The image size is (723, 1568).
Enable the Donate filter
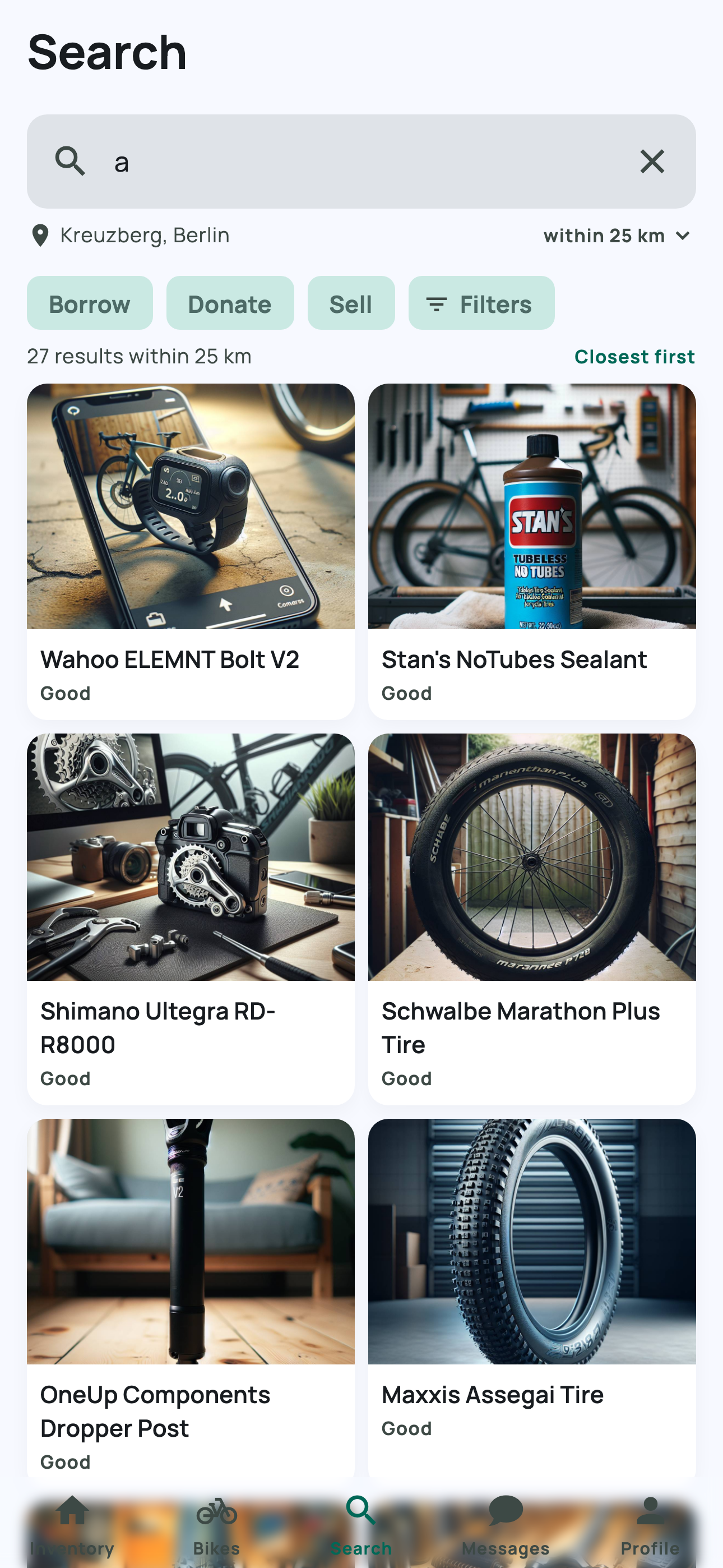click(229, 303)
